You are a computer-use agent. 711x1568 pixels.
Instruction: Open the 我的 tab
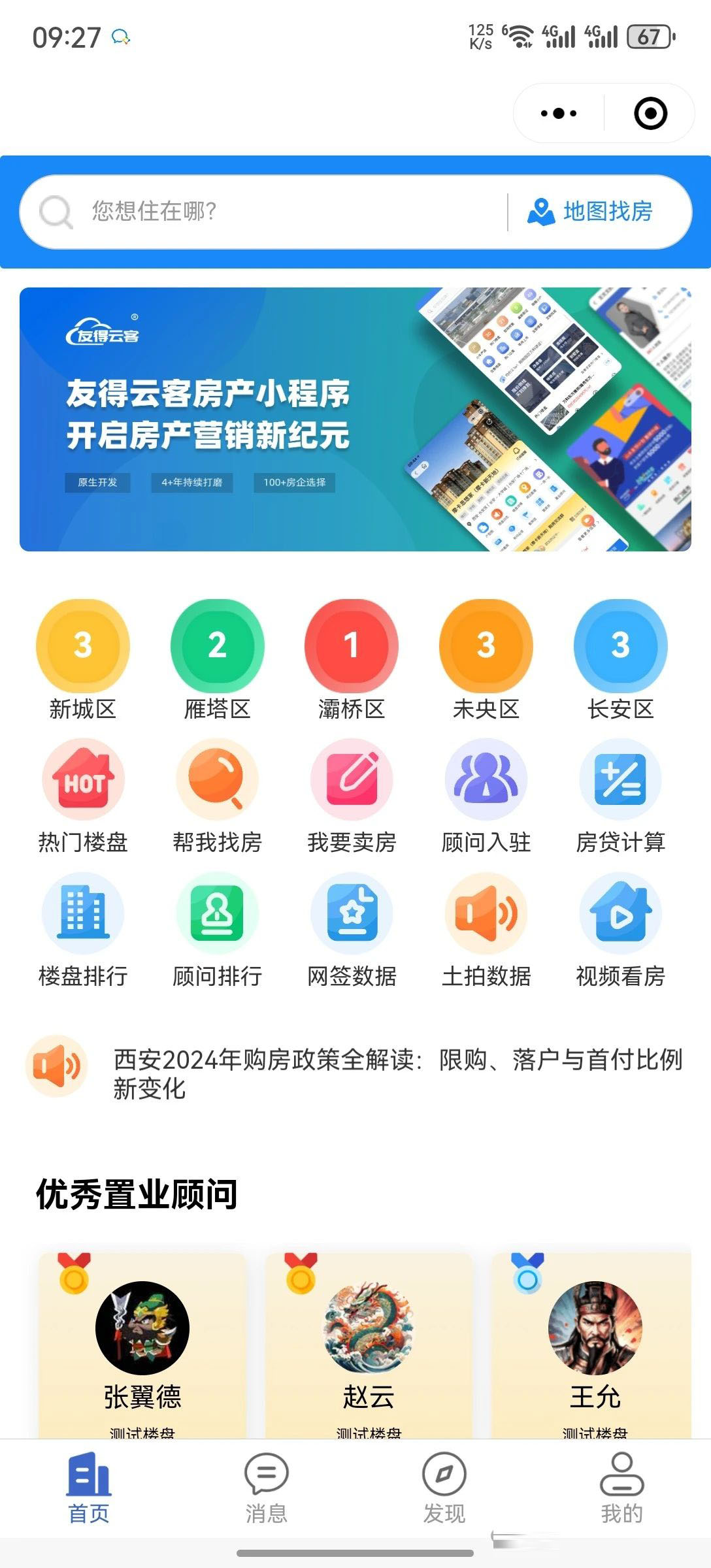click(621, 1485)
